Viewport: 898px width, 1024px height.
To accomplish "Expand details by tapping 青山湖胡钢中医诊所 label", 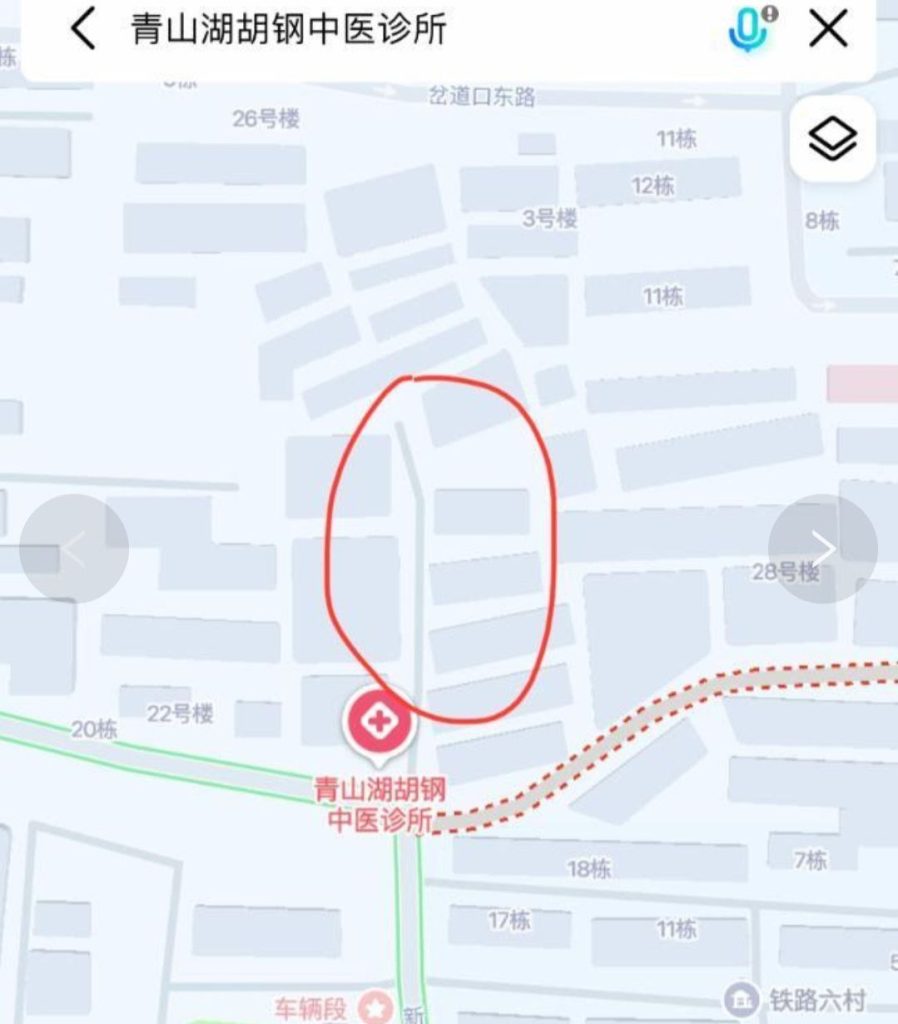I will (381, 804).
